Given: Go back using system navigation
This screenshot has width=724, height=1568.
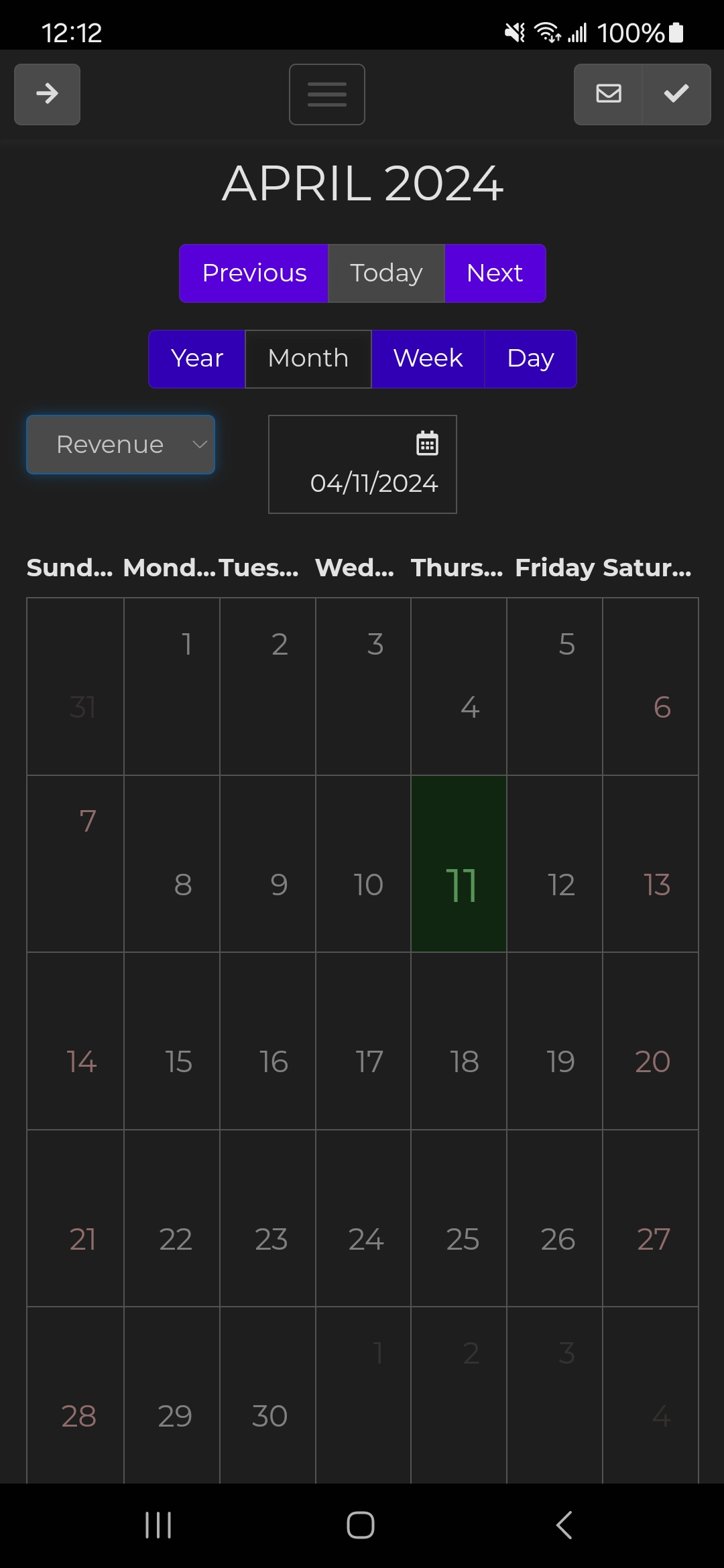Looking at the screenshot, I should click(x=564, y=1526).
